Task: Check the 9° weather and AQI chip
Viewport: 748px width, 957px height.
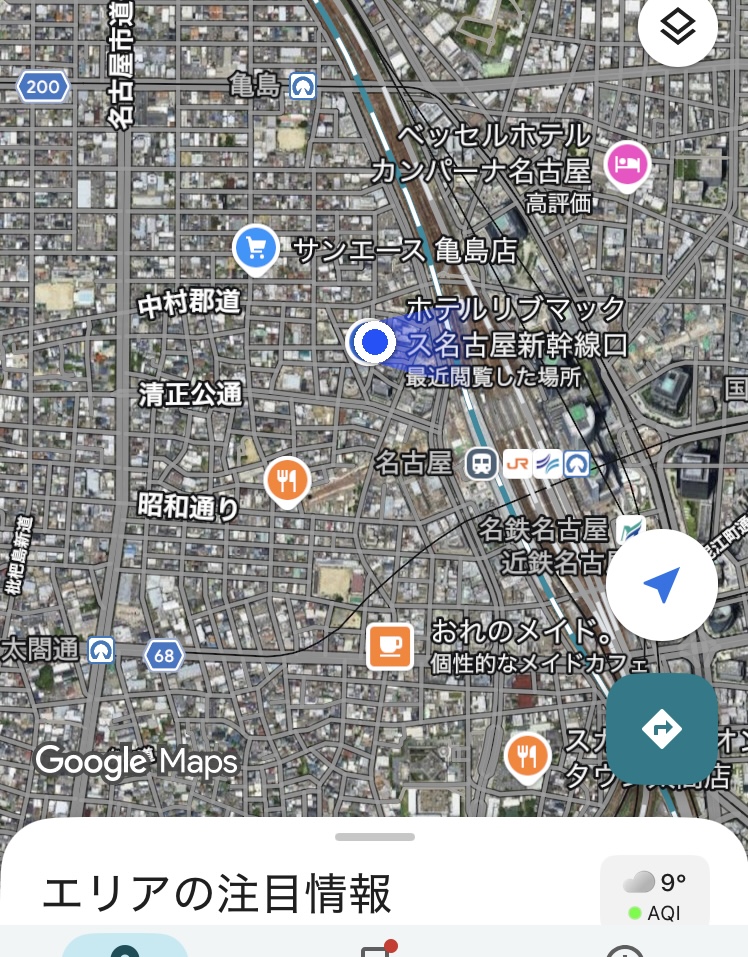Action: tap(654, 891)
